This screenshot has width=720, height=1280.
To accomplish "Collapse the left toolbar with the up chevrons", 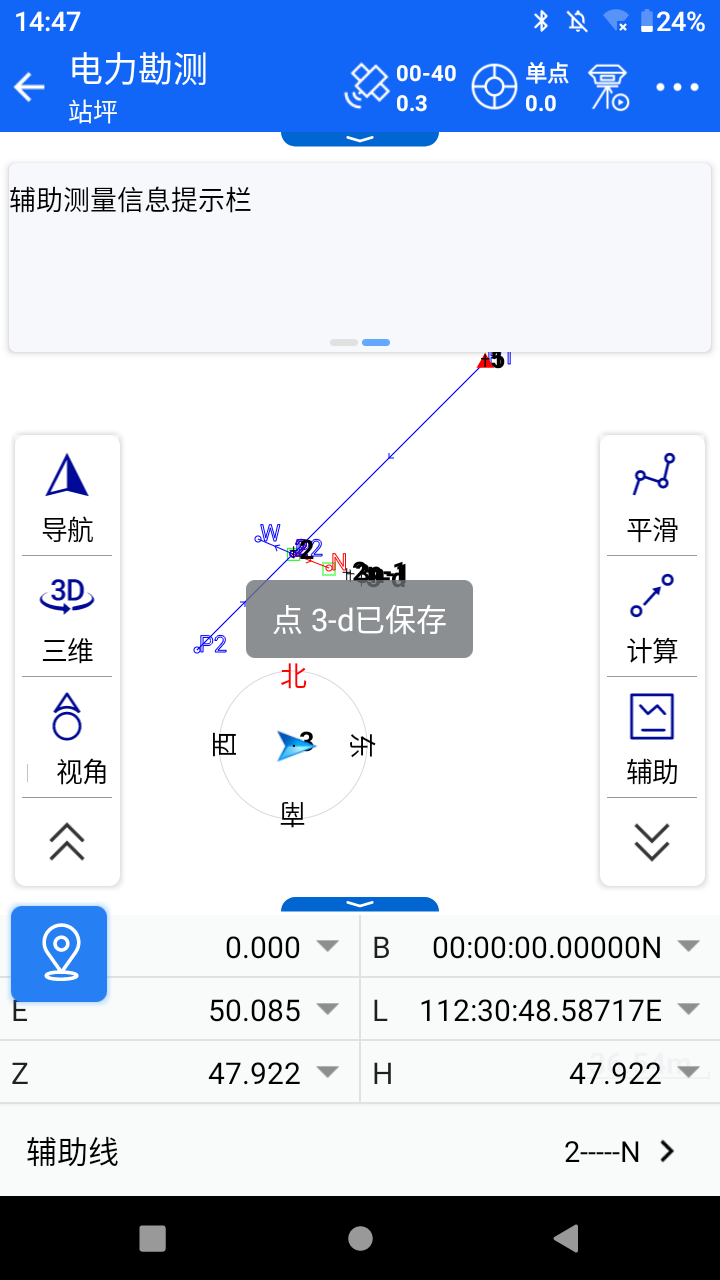I will [x=67, y=842].
